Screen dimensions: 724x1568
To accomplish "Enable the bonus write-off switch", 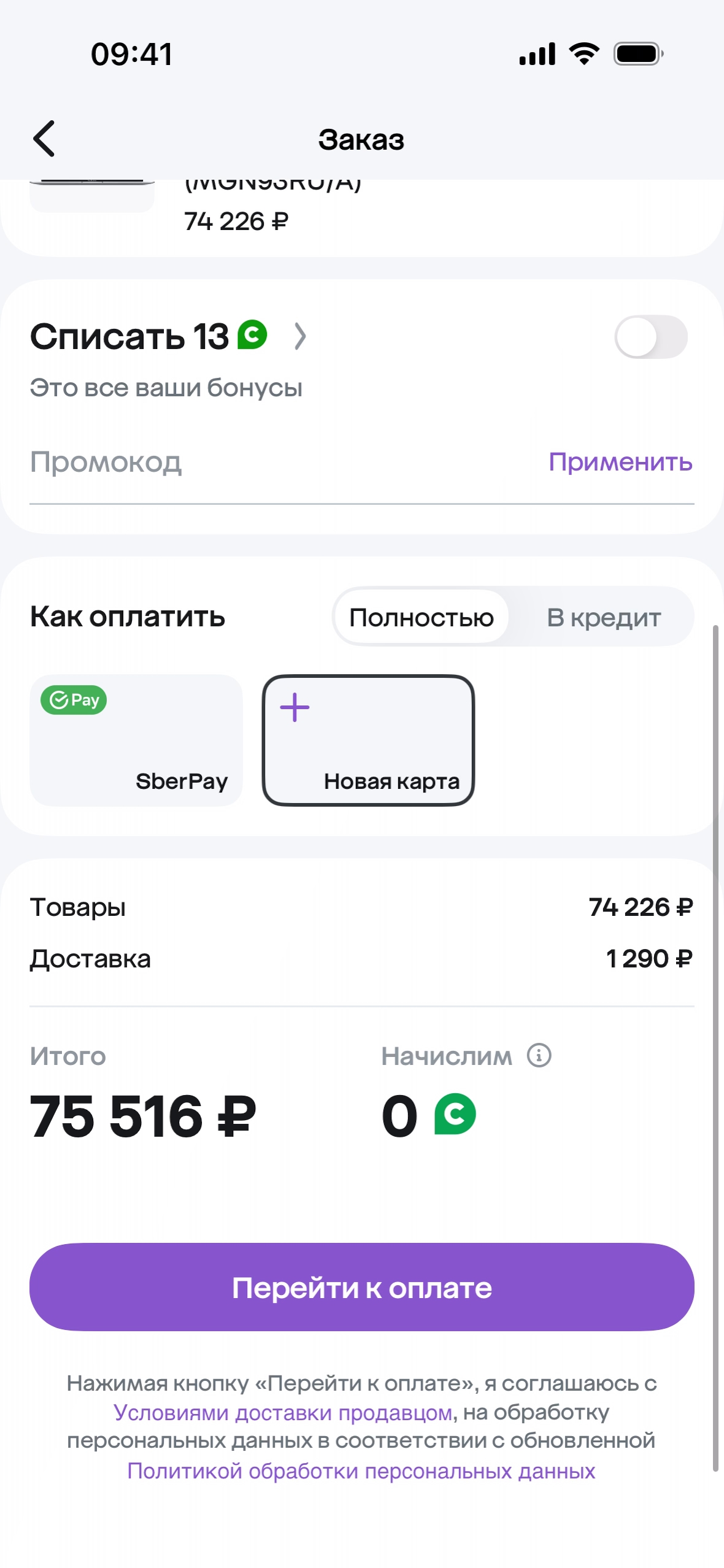I will [x=650, y=337].
